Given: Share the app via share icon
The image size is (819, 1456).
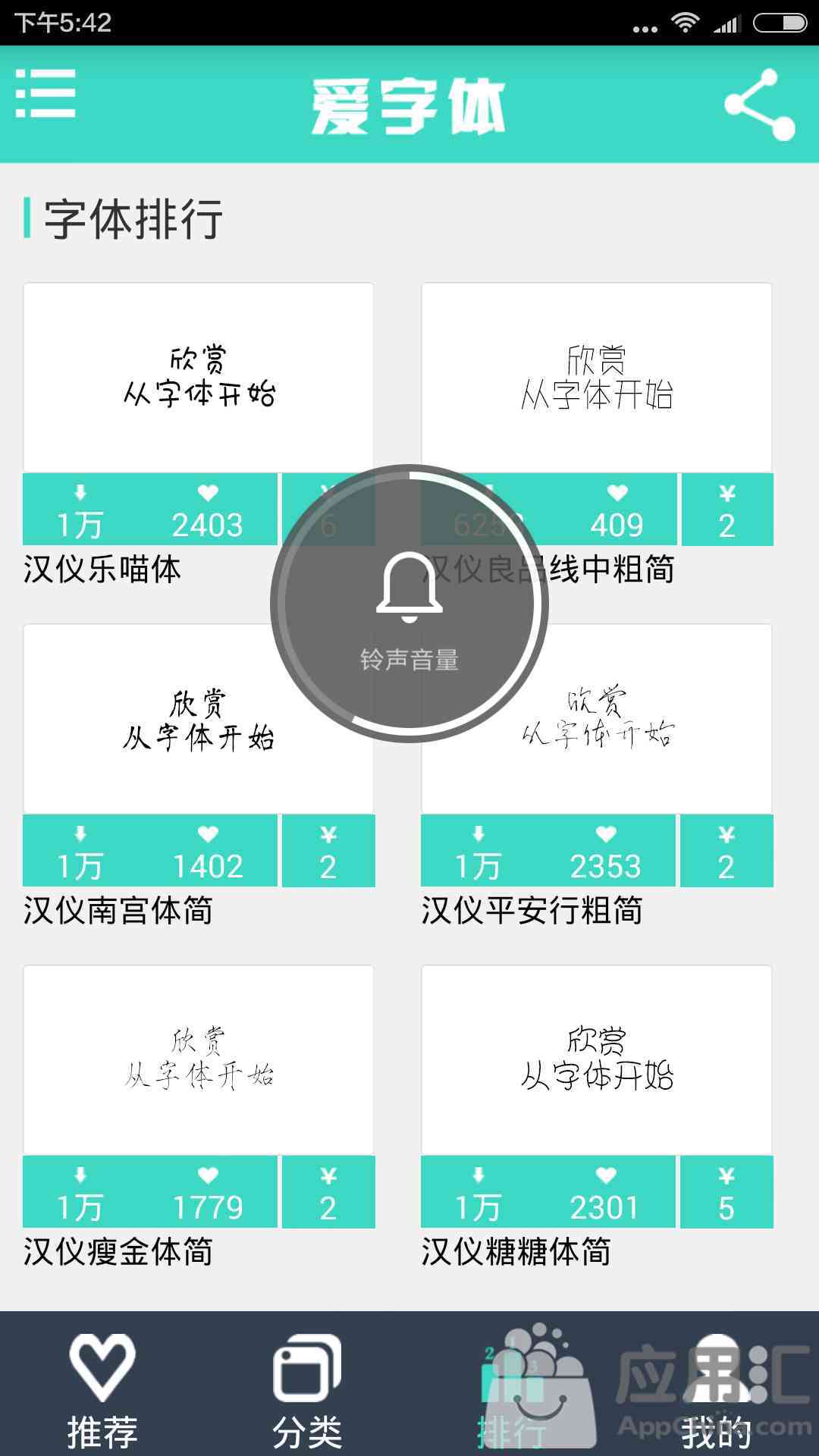Looking at the screenshot, I should 759,104.
